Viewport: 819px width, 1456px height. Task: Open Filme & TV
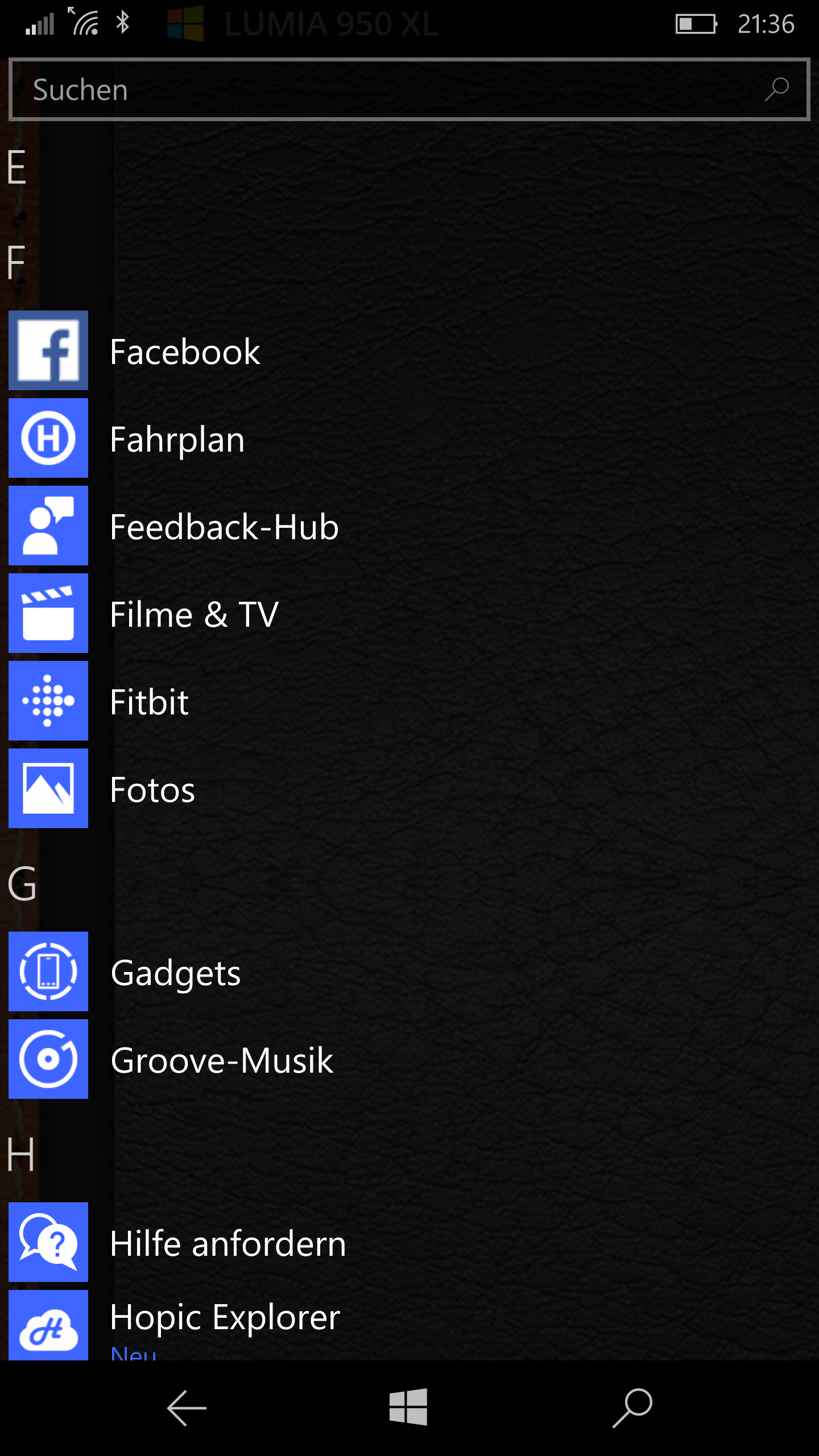tap(193, 614)
